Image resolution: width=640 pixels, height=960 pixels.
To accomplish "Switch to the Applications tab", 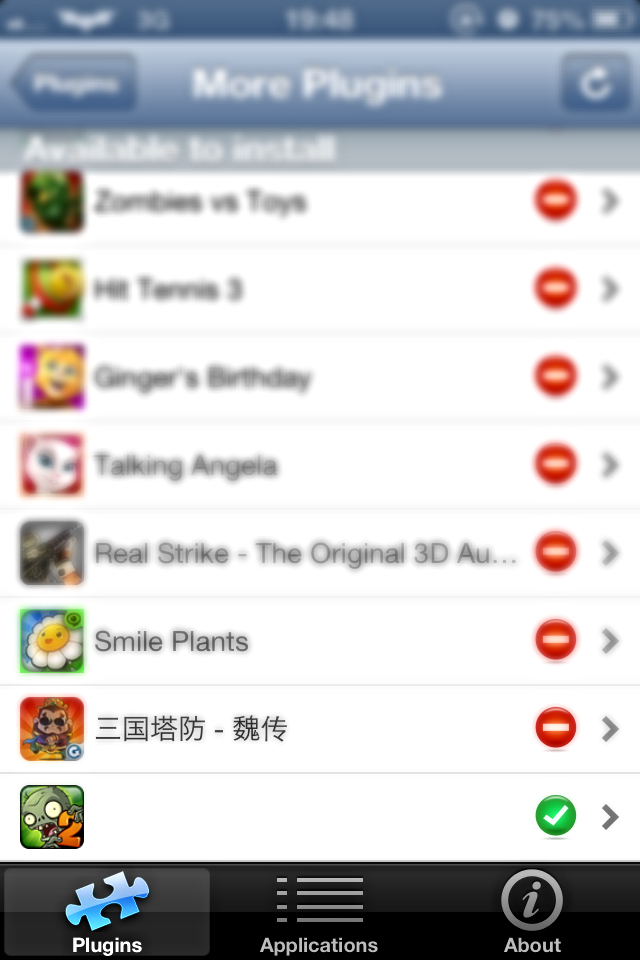I will coord(319,912).
